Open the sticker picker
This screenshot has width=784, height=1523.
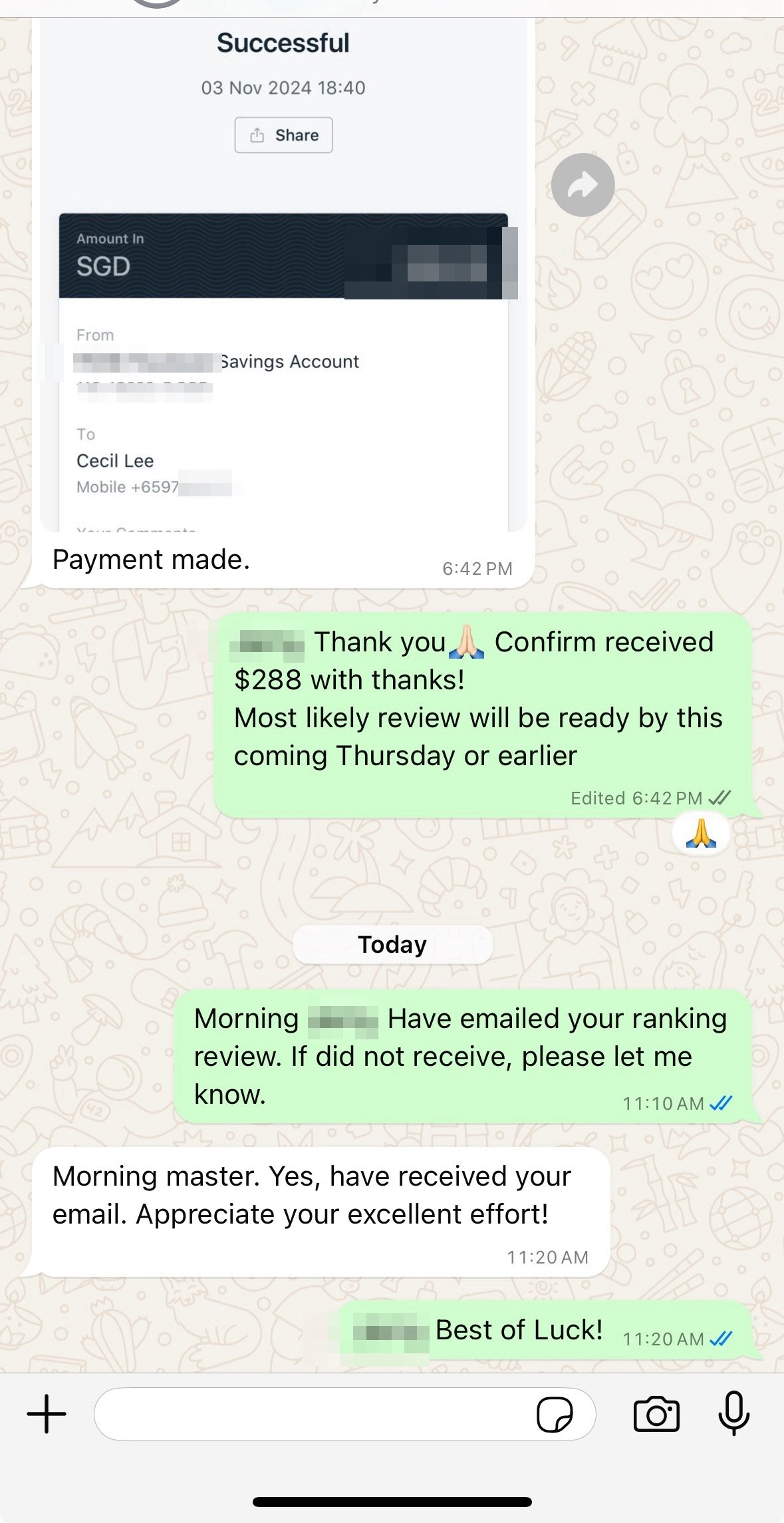point(554,1415)
